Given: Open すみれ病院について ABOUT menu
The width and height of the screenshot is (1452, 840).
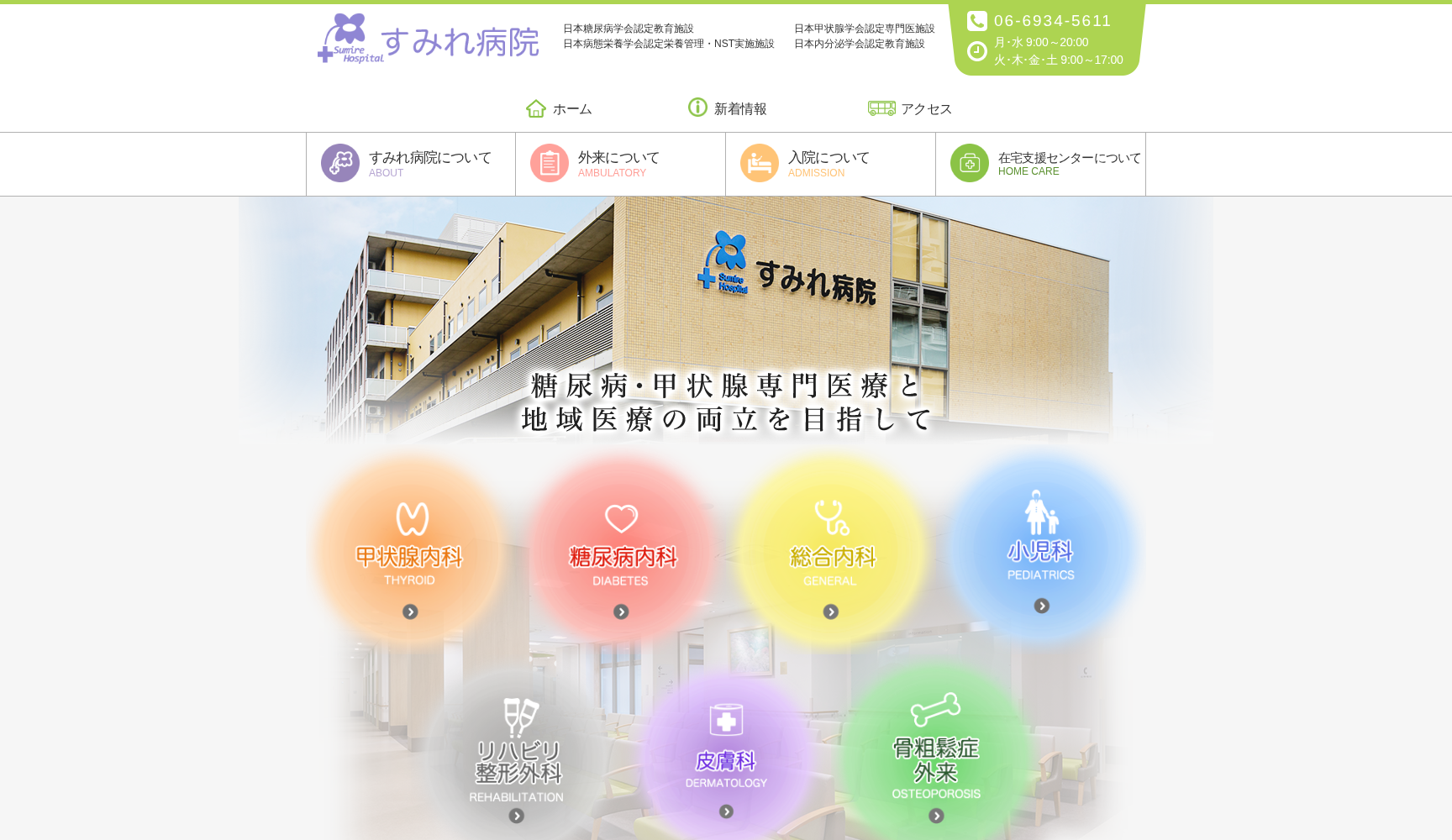Looking at the screenshot, I should tap(411, 164).
